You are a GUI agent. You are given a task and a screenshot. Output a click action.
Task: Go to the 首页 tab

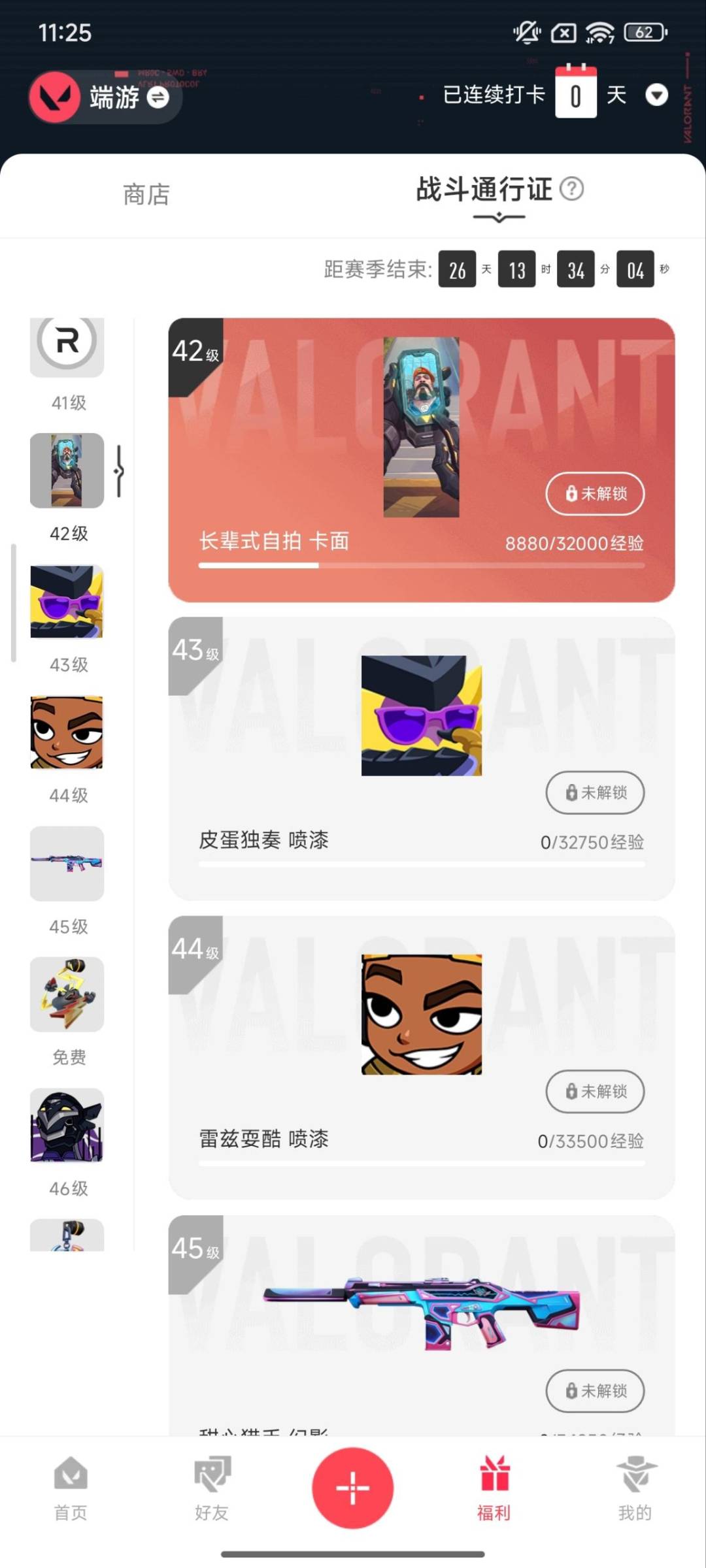tap(71, 1488)
